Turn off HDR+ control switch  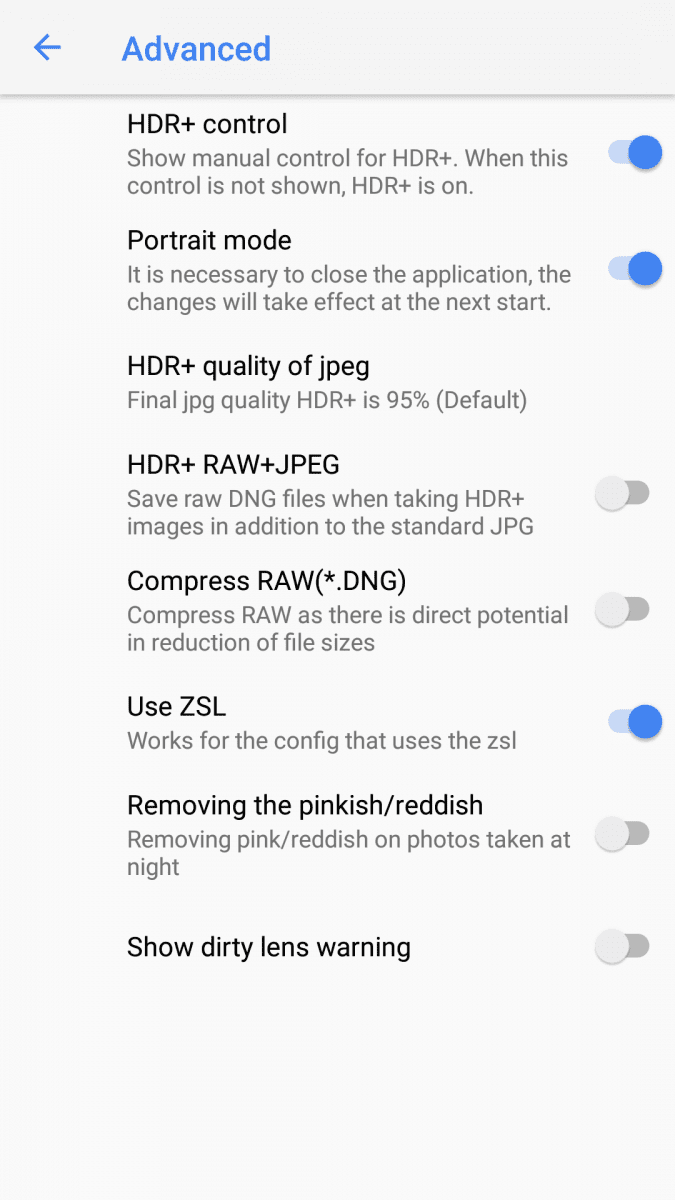click(x=634, y=153)
